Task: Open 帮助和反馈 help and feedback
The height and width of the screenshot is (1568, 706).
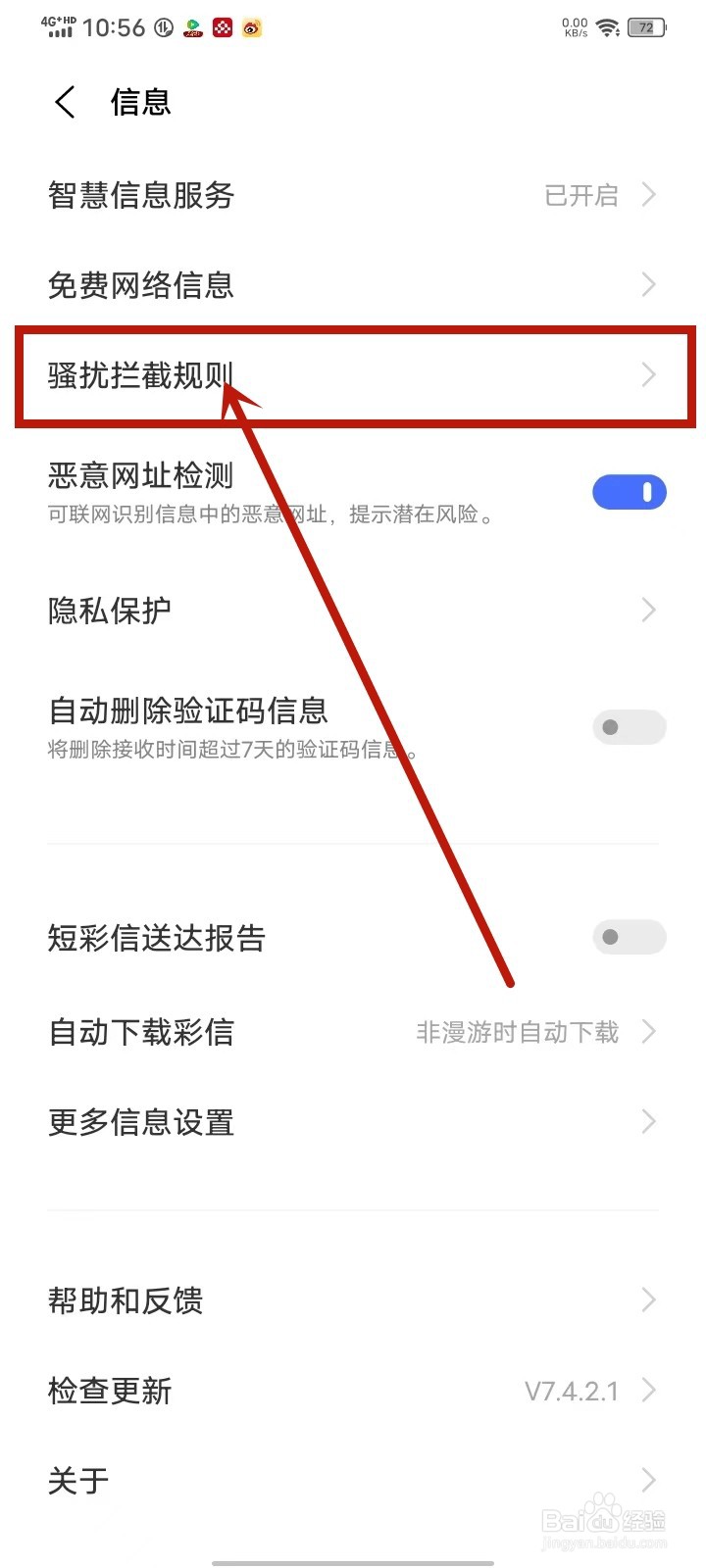Action: pyautogui.click(x=353, y=1300)
